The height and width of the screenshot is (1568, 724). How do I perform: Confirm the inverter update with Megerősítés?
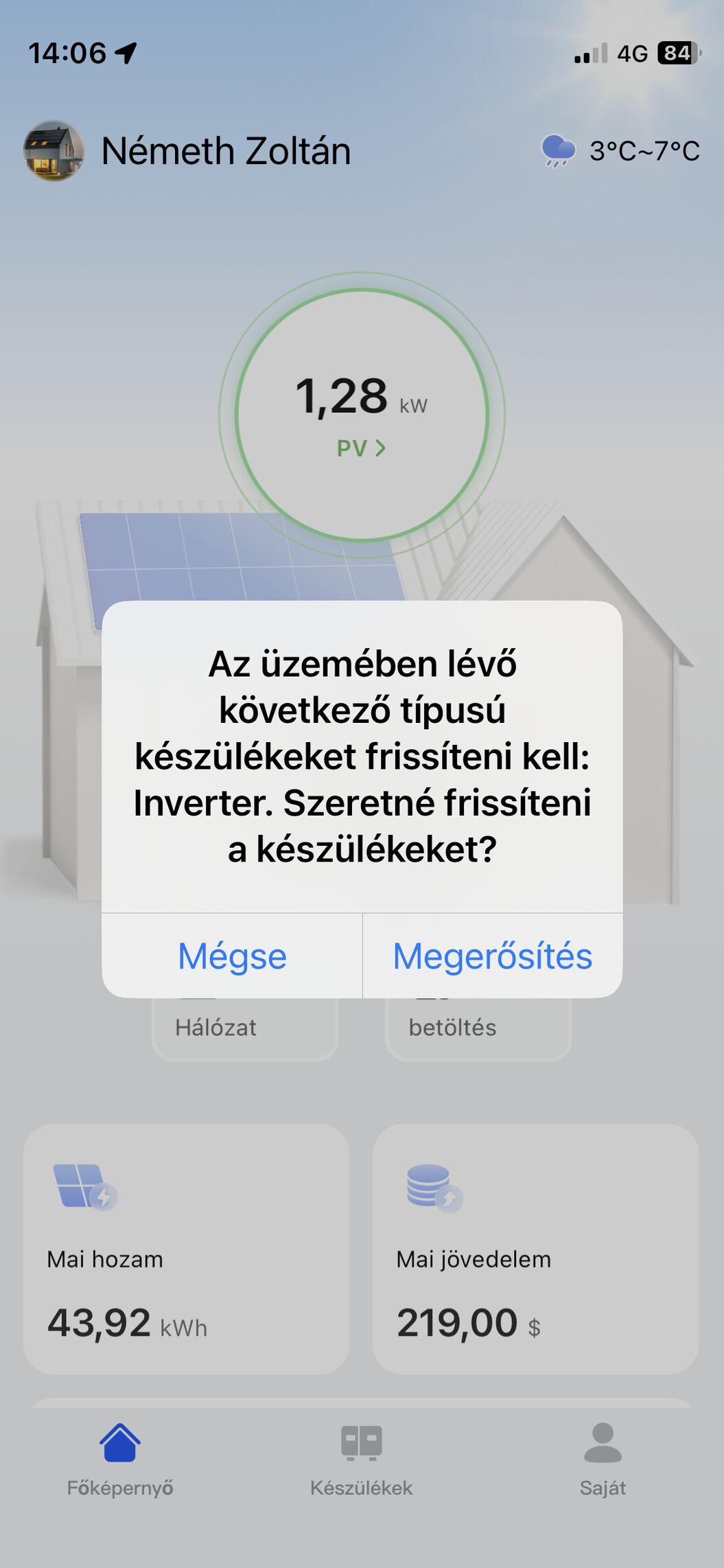[493, 956]
